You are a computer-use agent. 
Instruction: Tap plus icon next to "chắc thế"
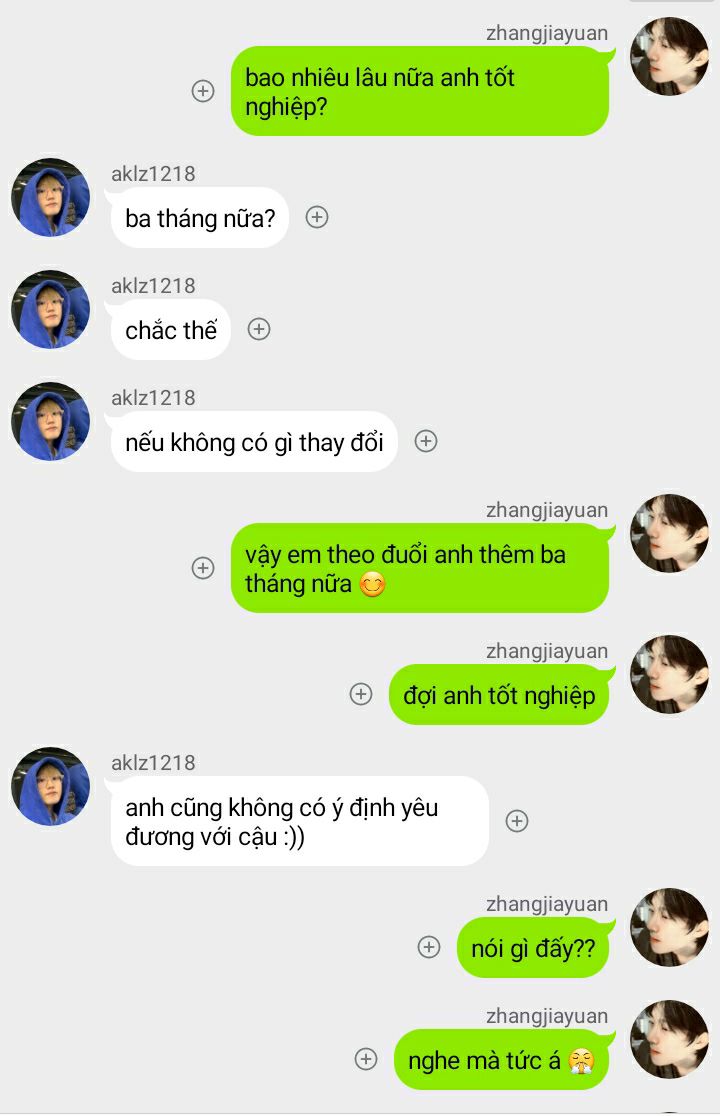[x=259, y=329]
